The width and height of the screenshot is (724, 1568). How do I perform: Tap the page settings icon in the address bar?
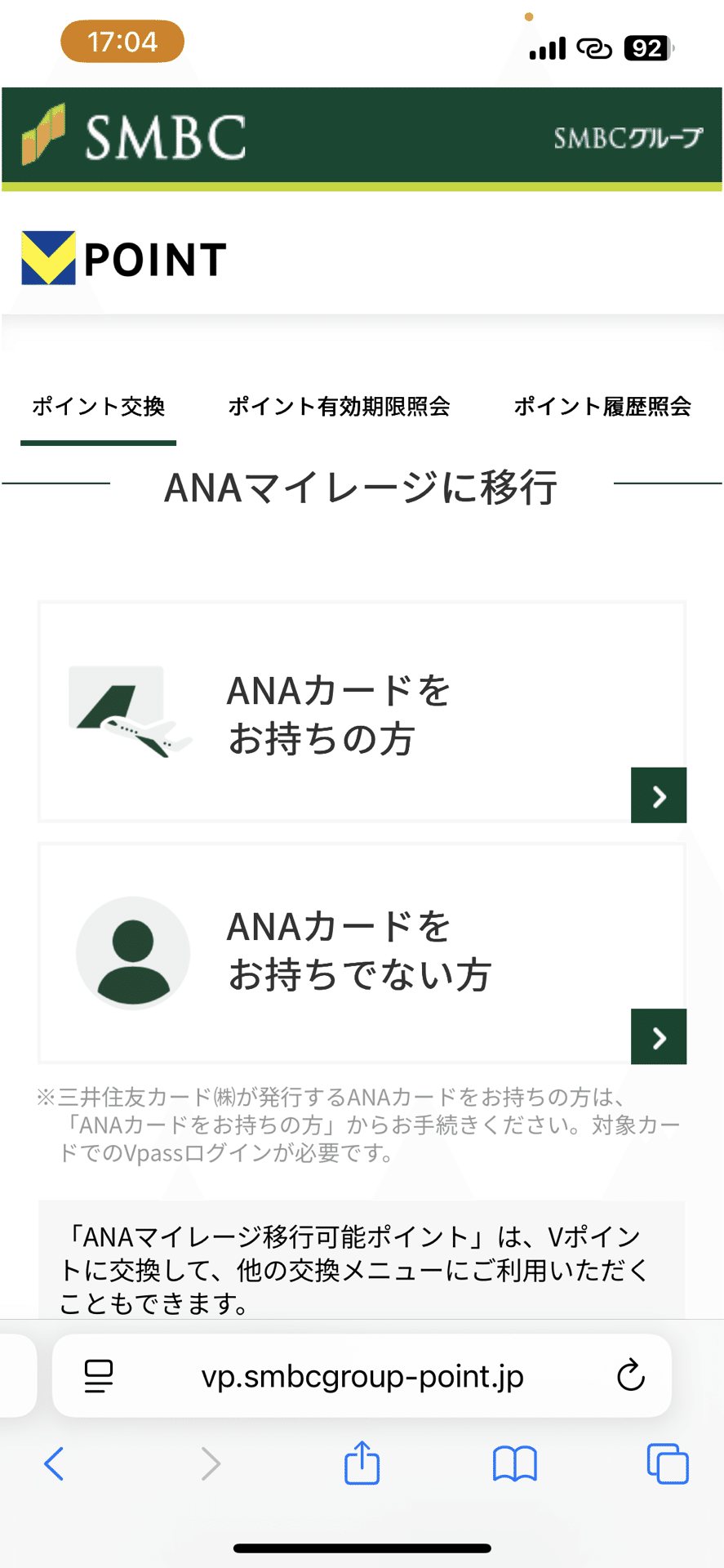98,1375
